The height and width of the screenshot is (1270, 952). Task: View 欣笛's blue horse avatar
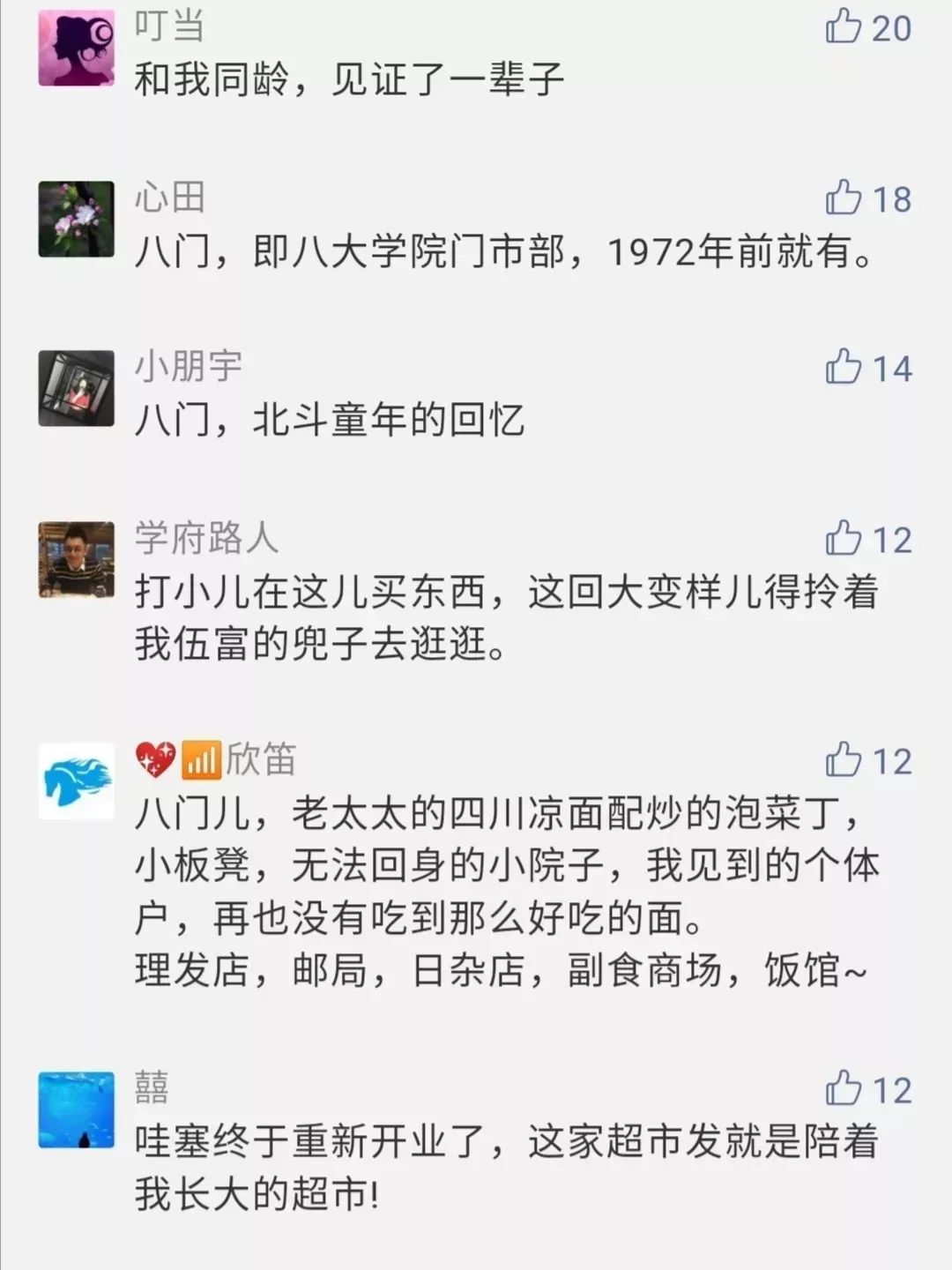click(x=77, y=781)
